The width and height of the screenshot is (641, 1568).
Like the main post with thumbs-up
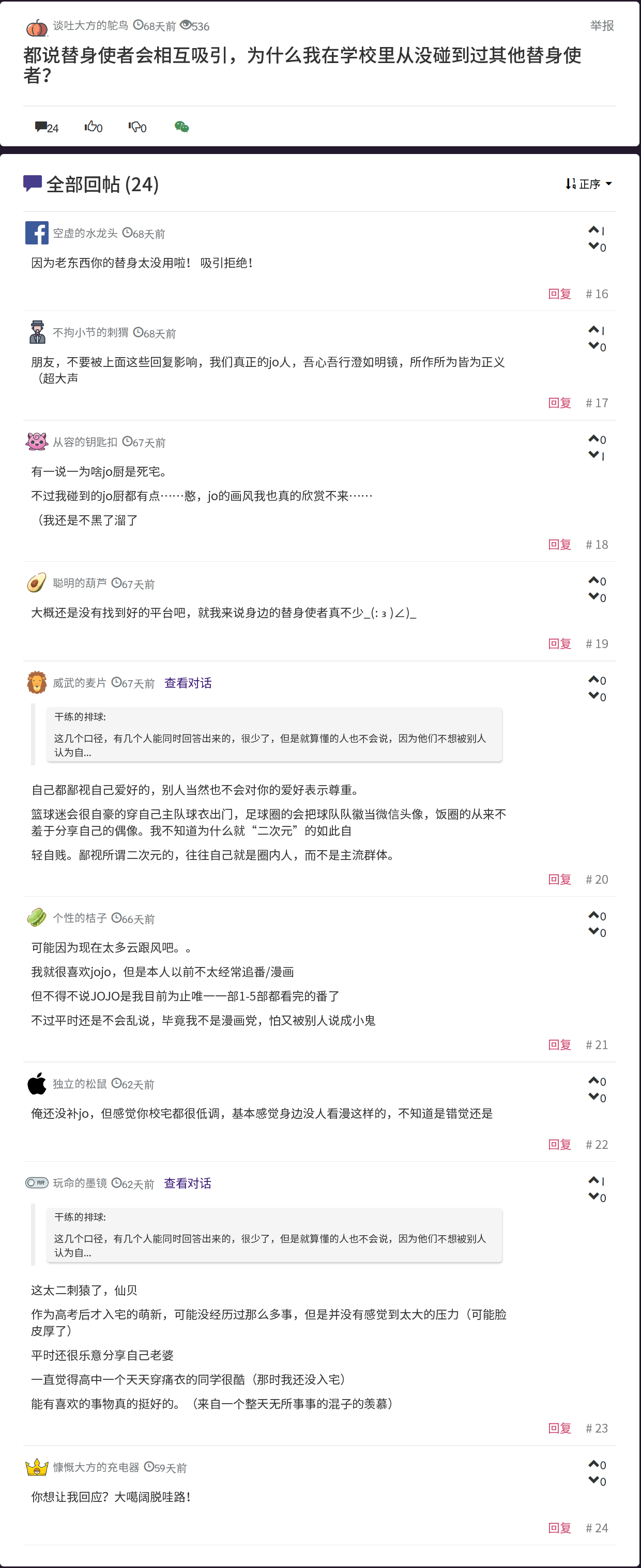click(93, 127)
